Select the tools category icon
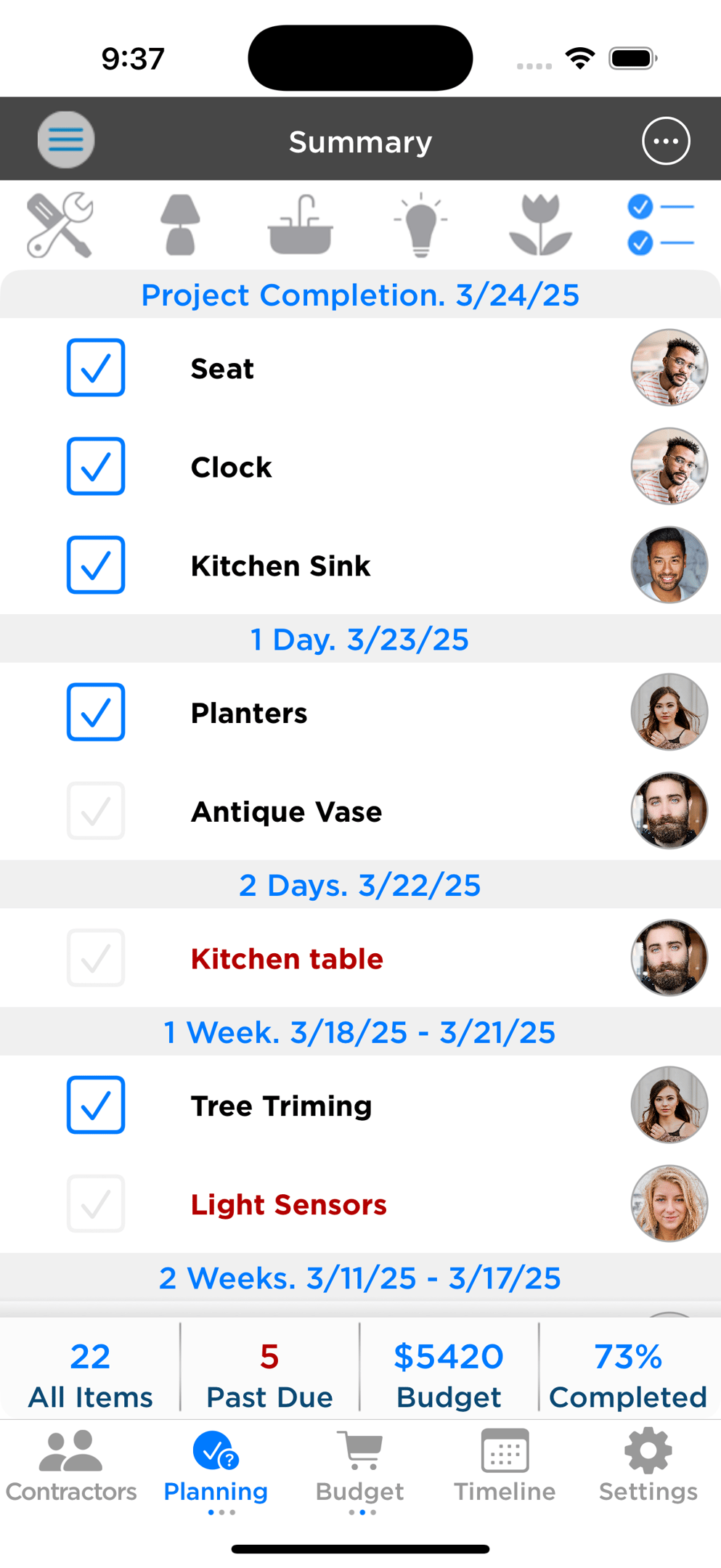 click(x=60, y=224)
